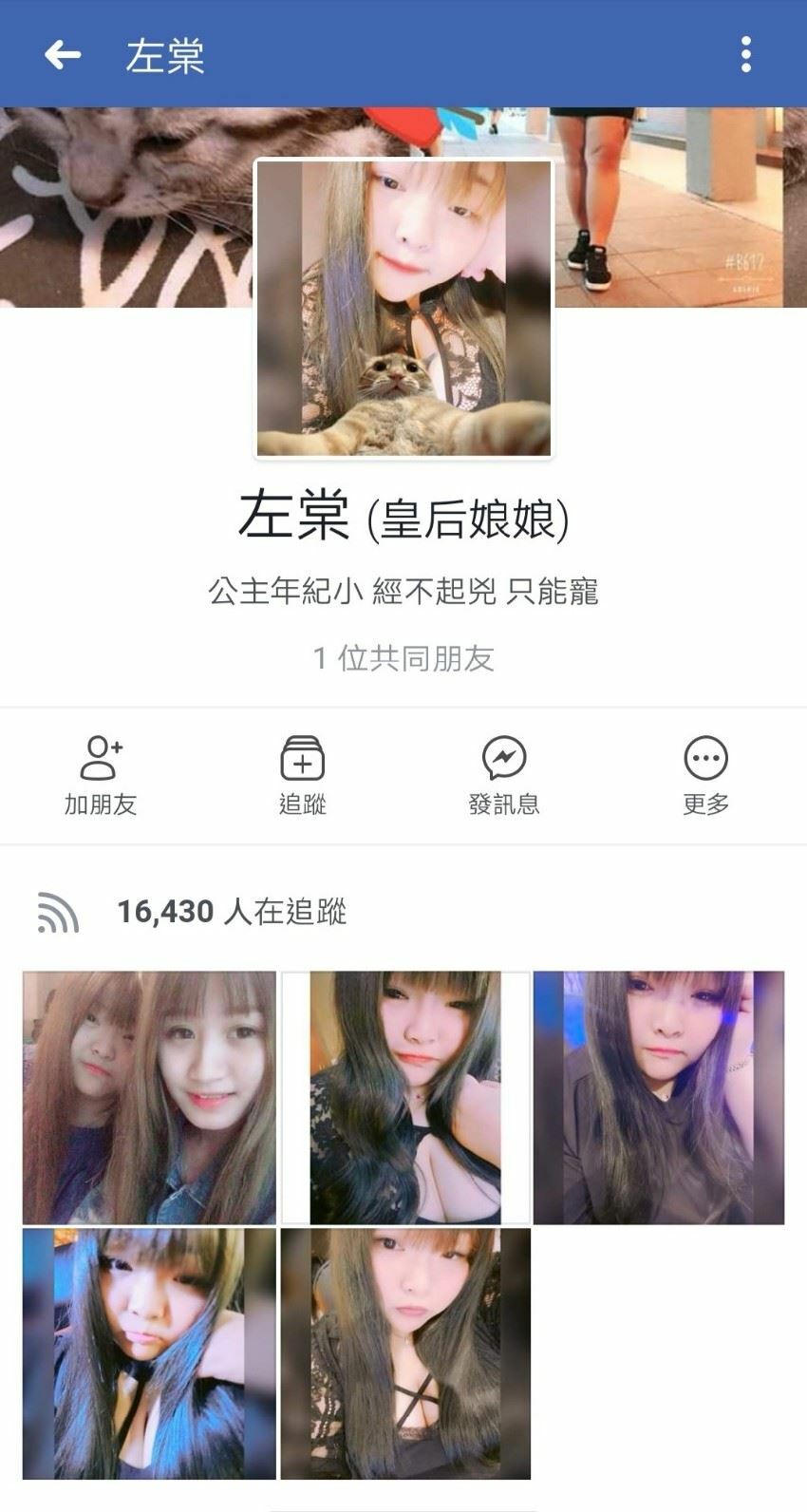This screenshot has width=807, height=1512.
Task: Open the bottom-left close-up selfie
Action: 149,1353
